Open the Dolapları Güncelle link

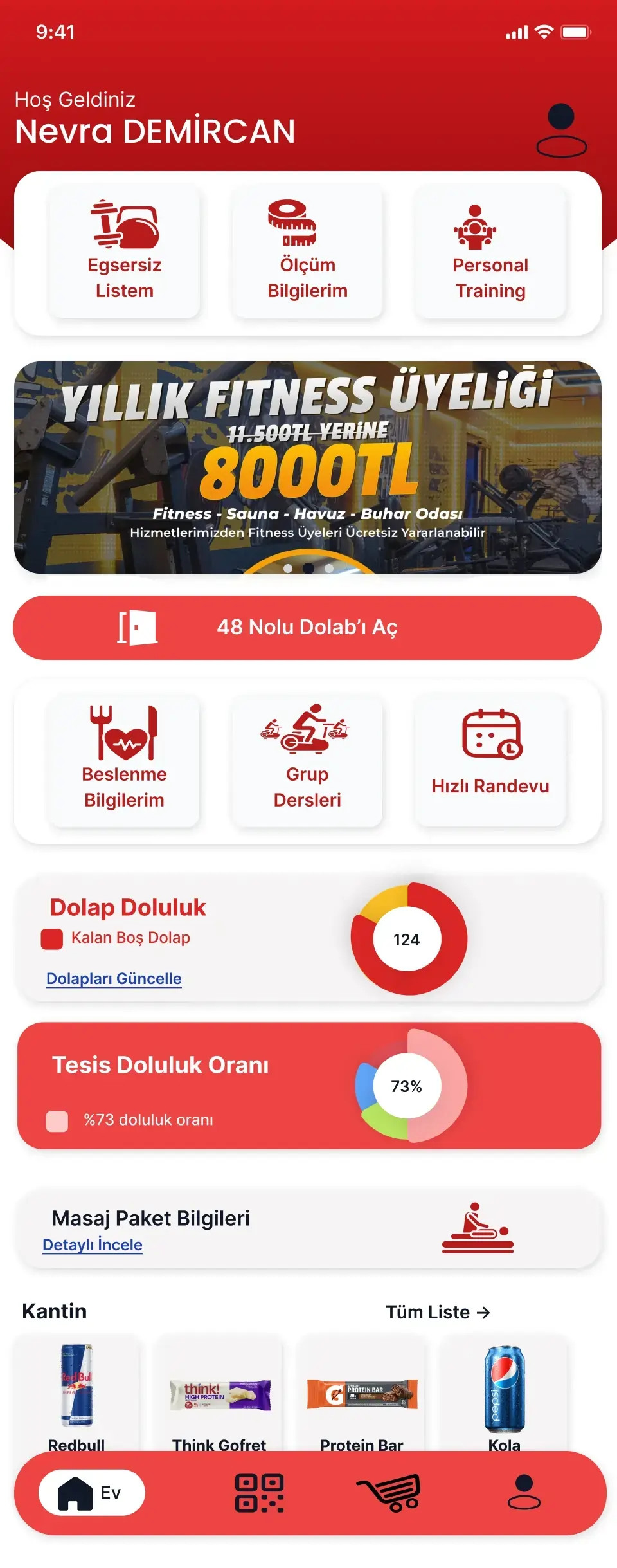point(112,978)
